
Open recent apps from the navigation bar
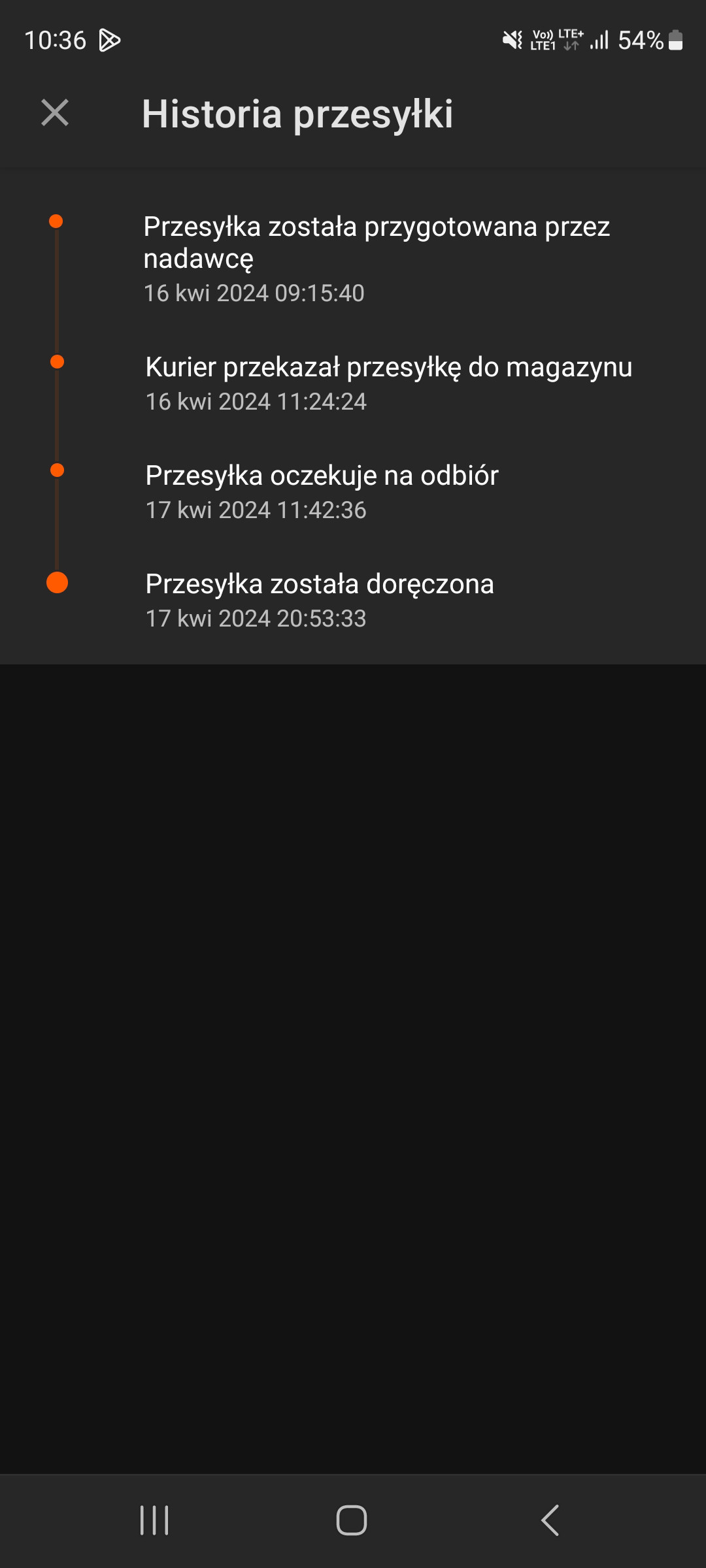point(154,1520)
